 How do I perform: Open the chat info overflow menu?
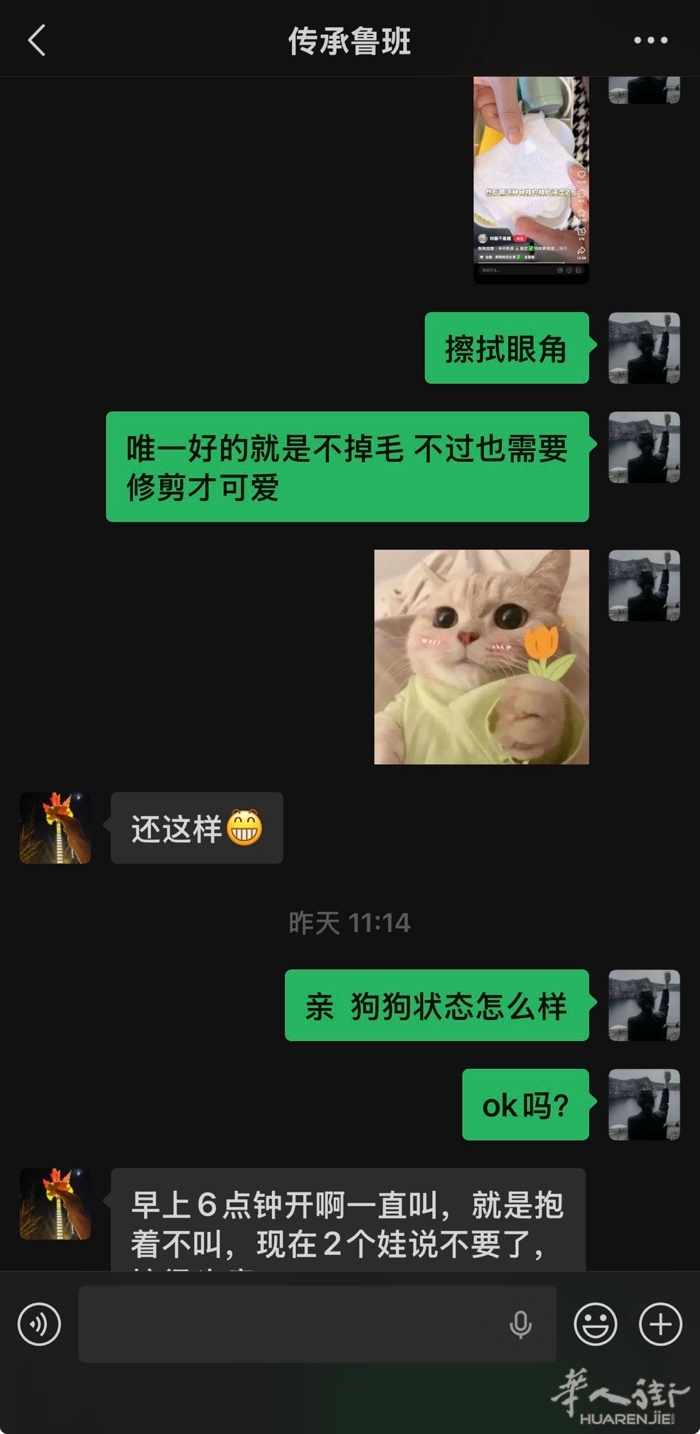click(650, 41)
